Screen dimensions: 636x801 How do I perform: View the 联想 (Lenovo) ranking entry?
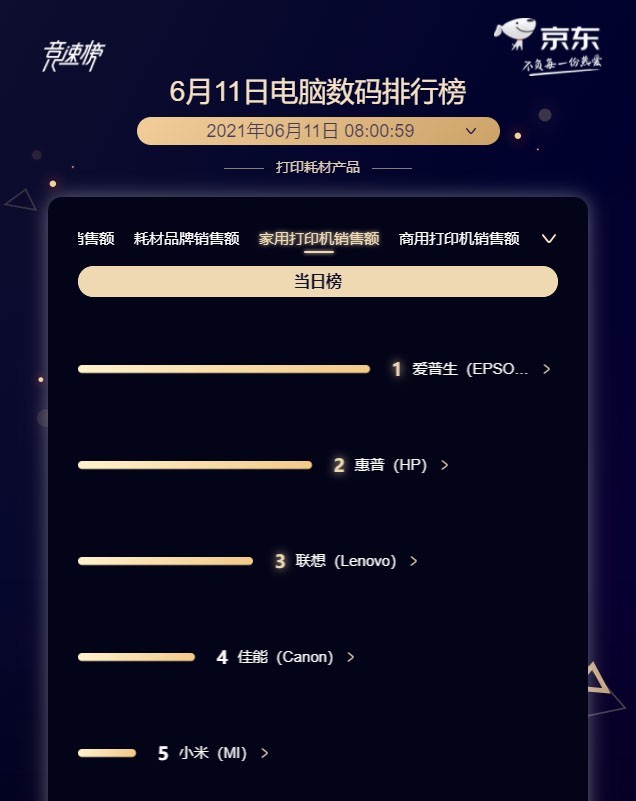point(346,561)
